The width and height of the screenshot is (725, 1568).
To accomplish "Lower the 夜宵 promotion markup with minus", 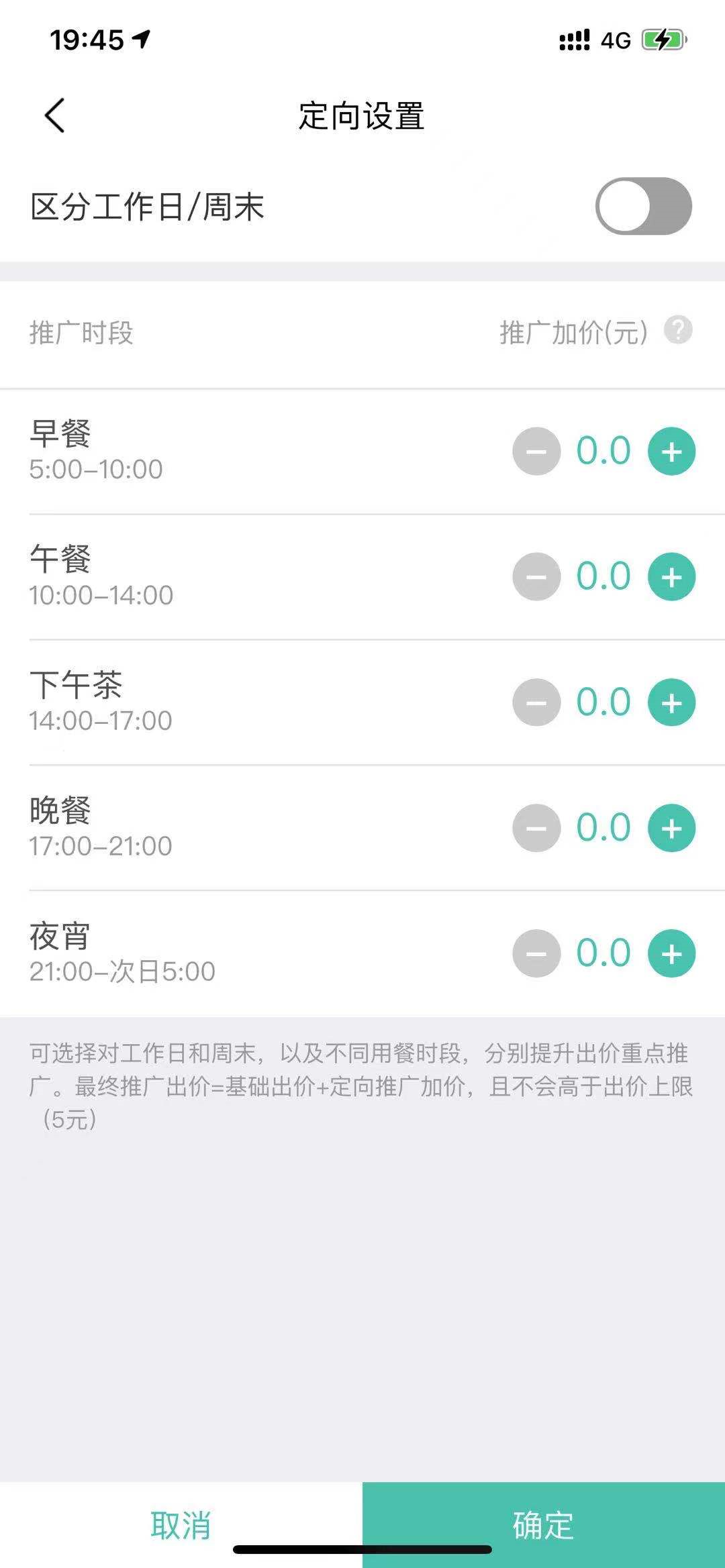I will (x=535, y=953).
